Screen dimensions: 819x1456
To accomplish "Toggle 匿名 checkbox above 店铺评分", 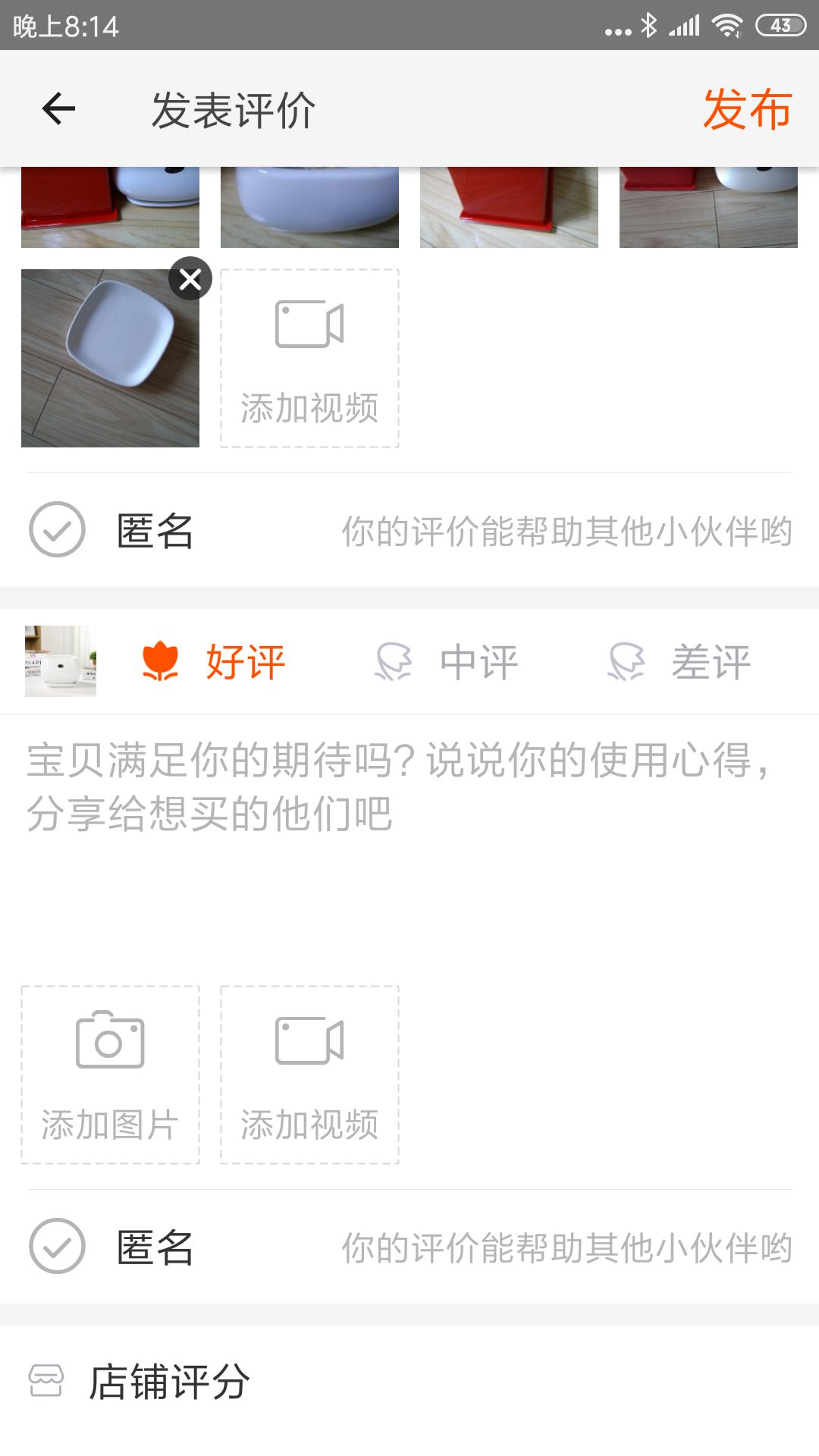I will point(57,1246).
